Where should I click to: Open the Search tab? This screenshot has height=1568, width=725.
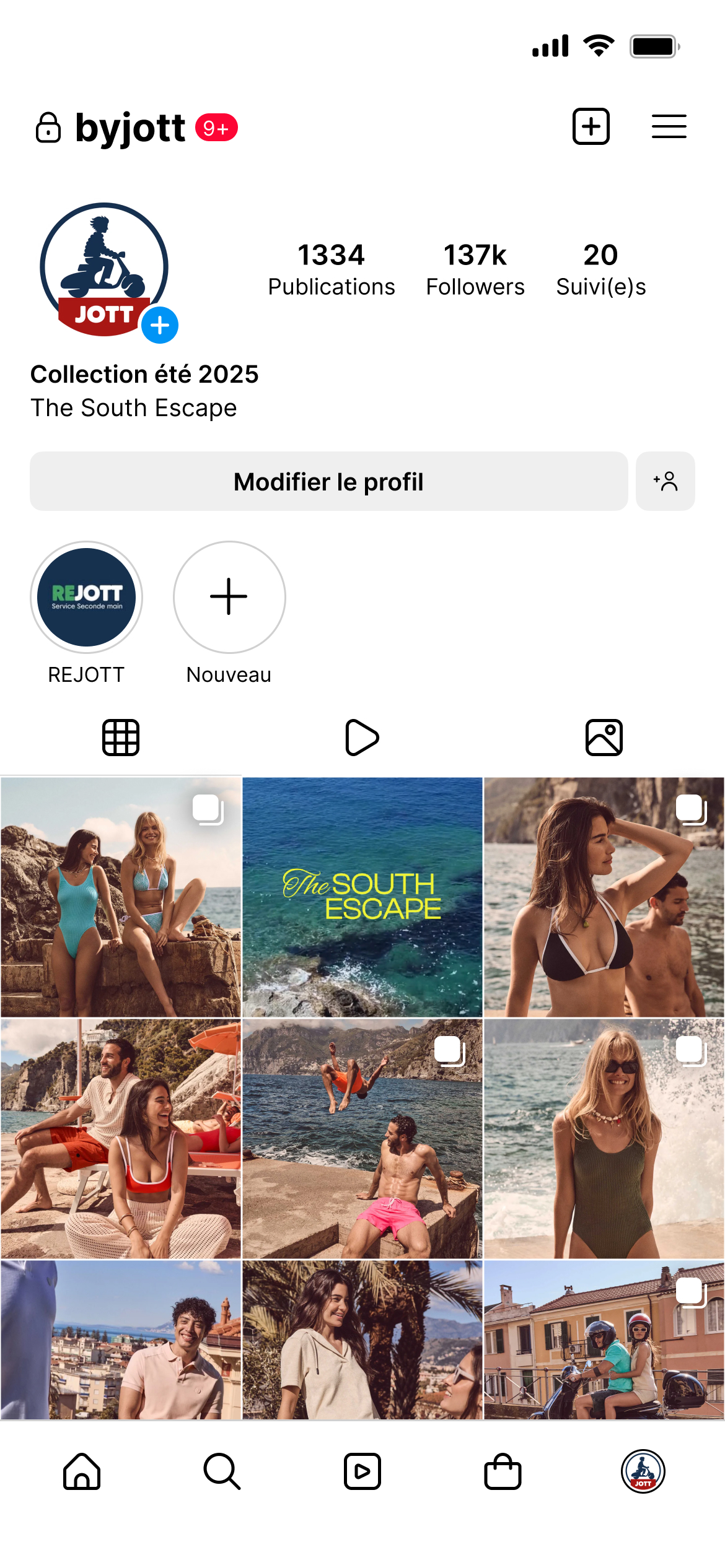coord(222,1471)
